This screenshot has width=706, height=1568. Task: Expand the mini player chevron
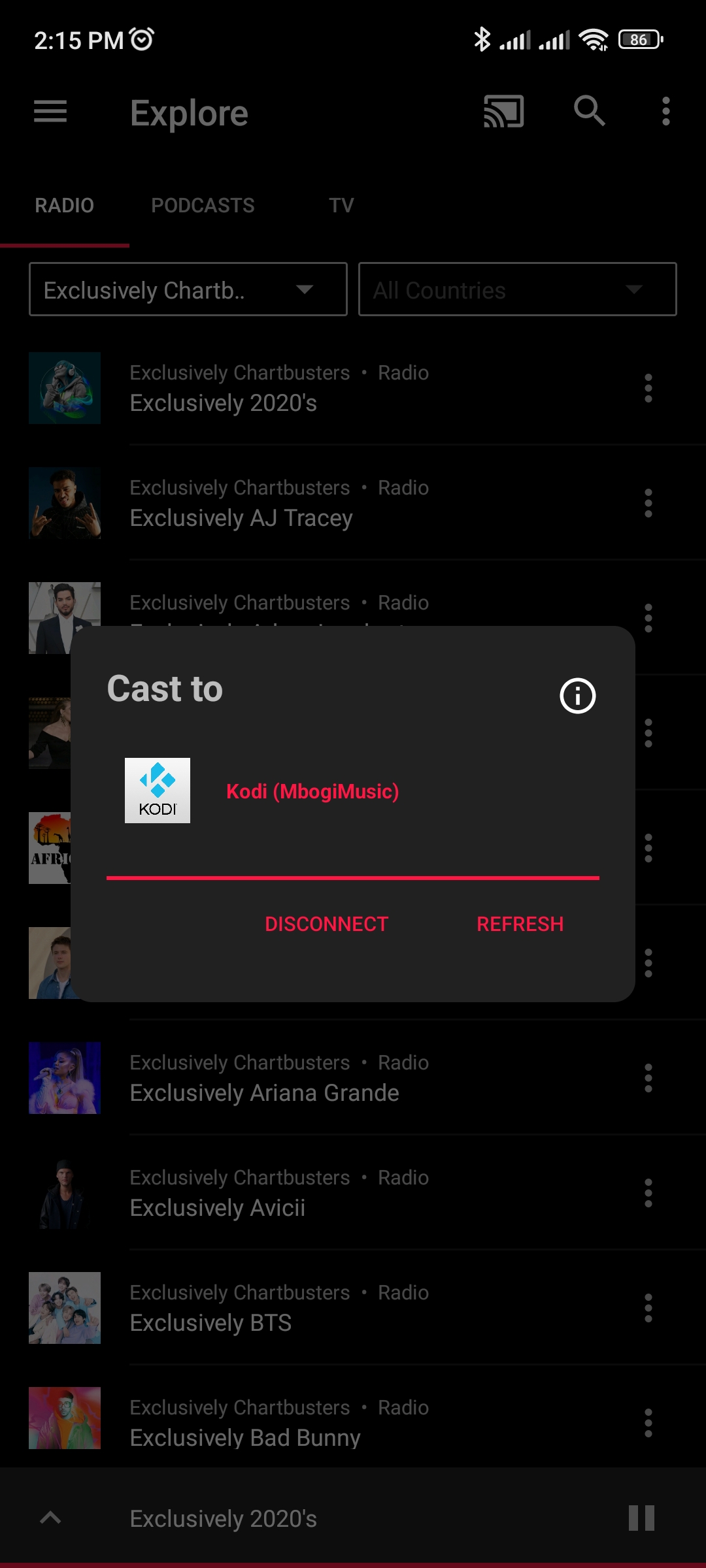pos(50,1518)
